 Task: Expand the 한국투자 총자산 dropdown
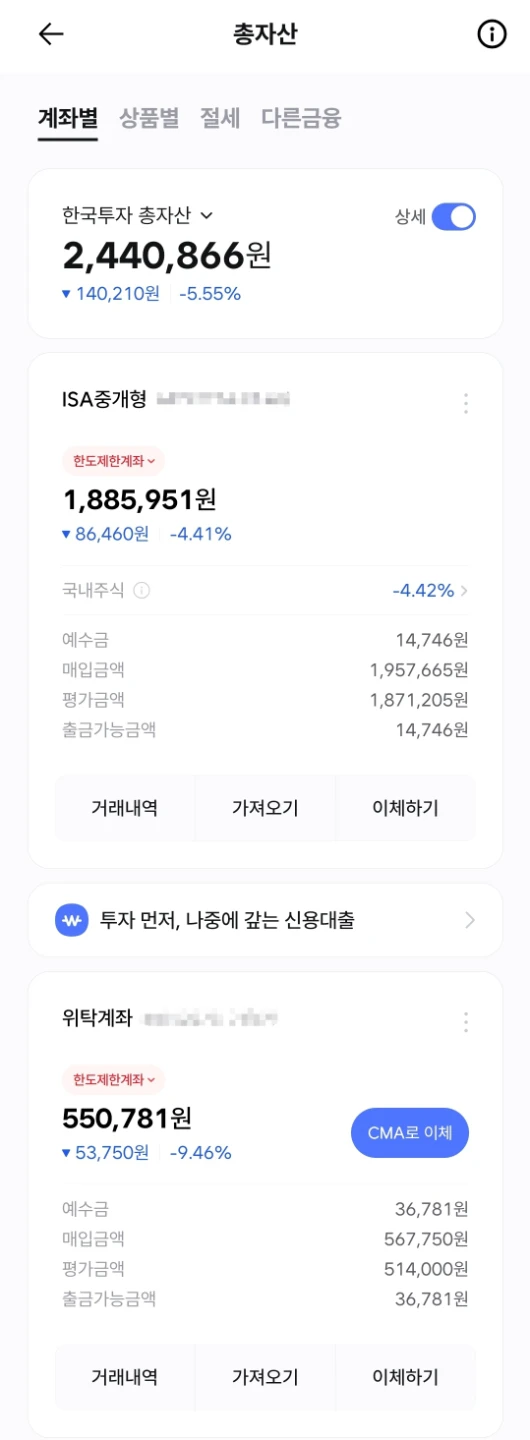coord(138,214)
